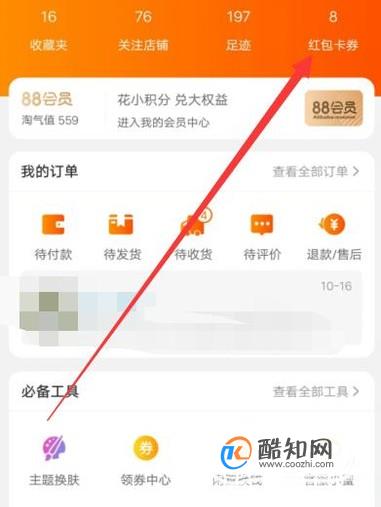This screenshot has width=381, height=507.
Task: Tap 查看全部工具 to see all tools
Action: pyautogui.click(x=316, y=391)
